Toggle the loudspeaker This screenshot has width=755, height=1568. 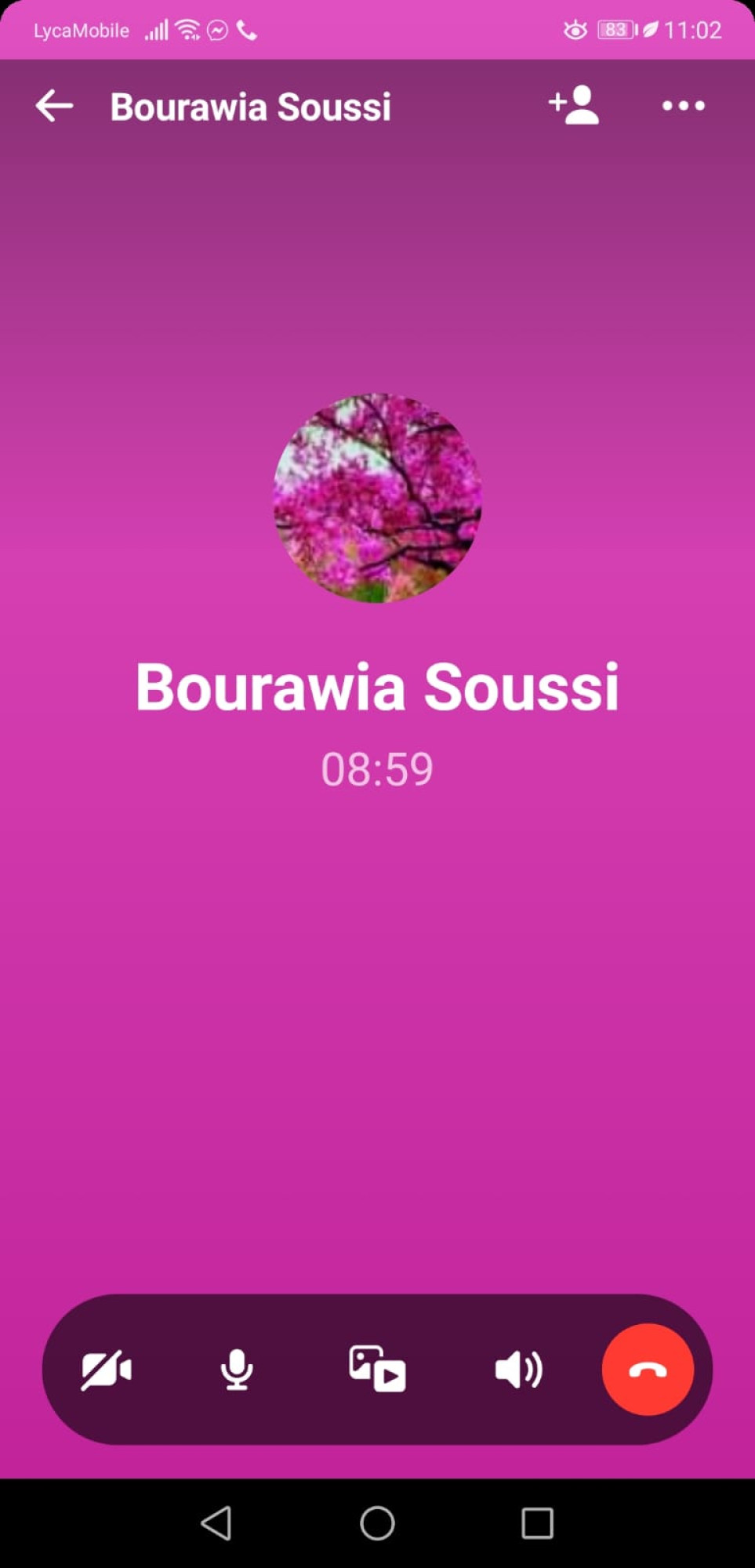(518, 1370)
